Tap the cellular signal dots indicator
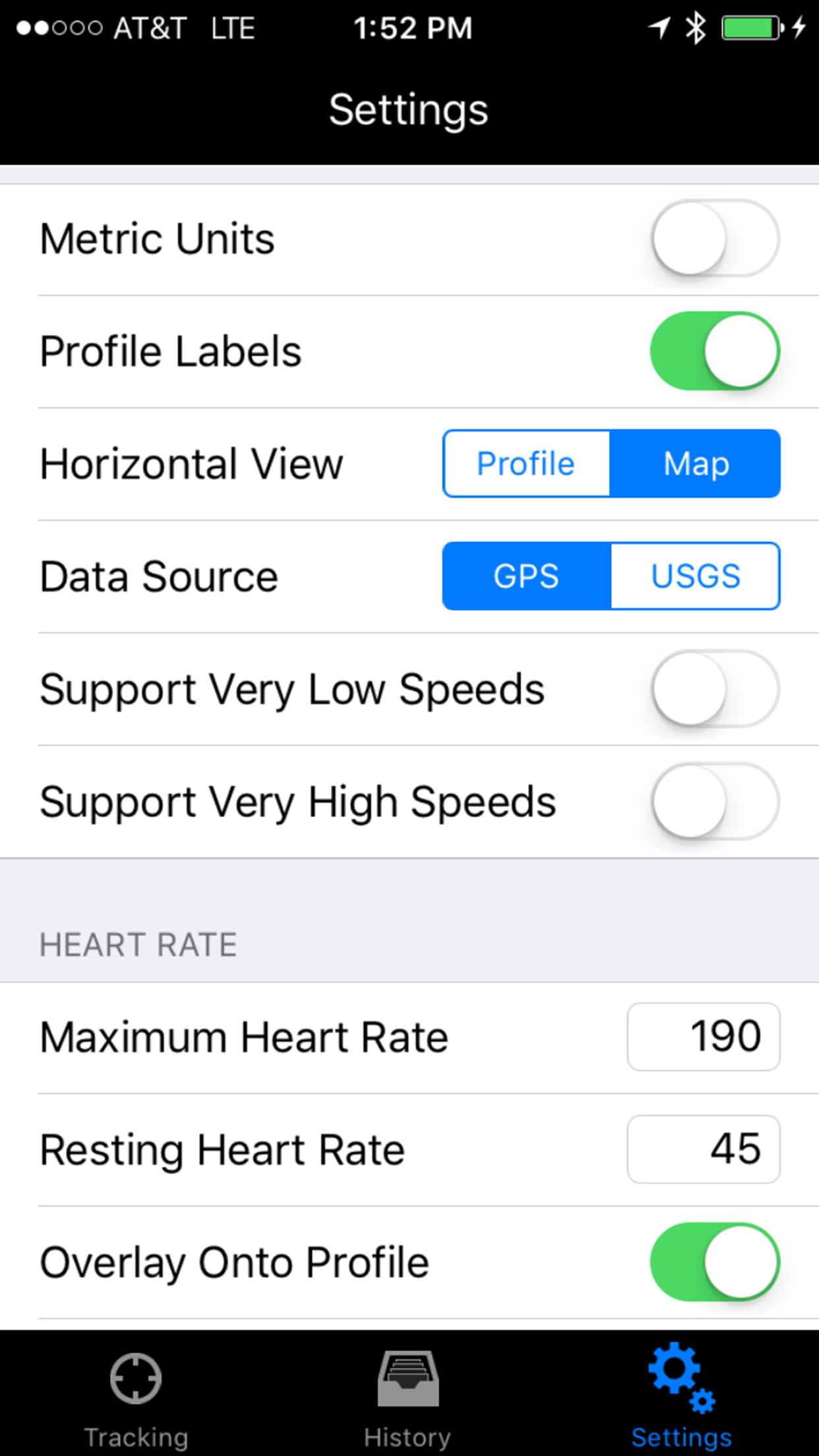The image size is (819, 1456). pos(59,28)
